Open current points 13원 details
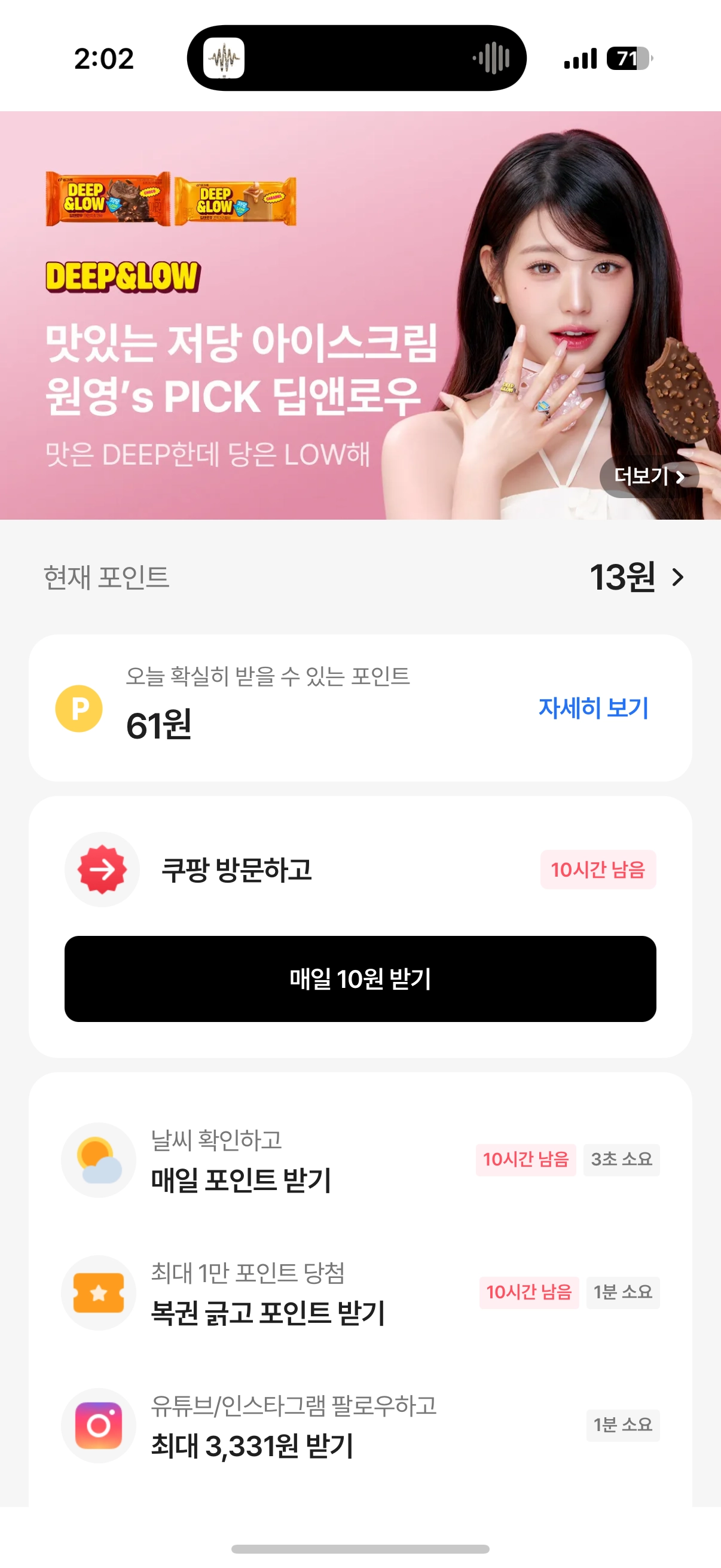The width and height of the screenshot is (721, 1568). point(637,577)
